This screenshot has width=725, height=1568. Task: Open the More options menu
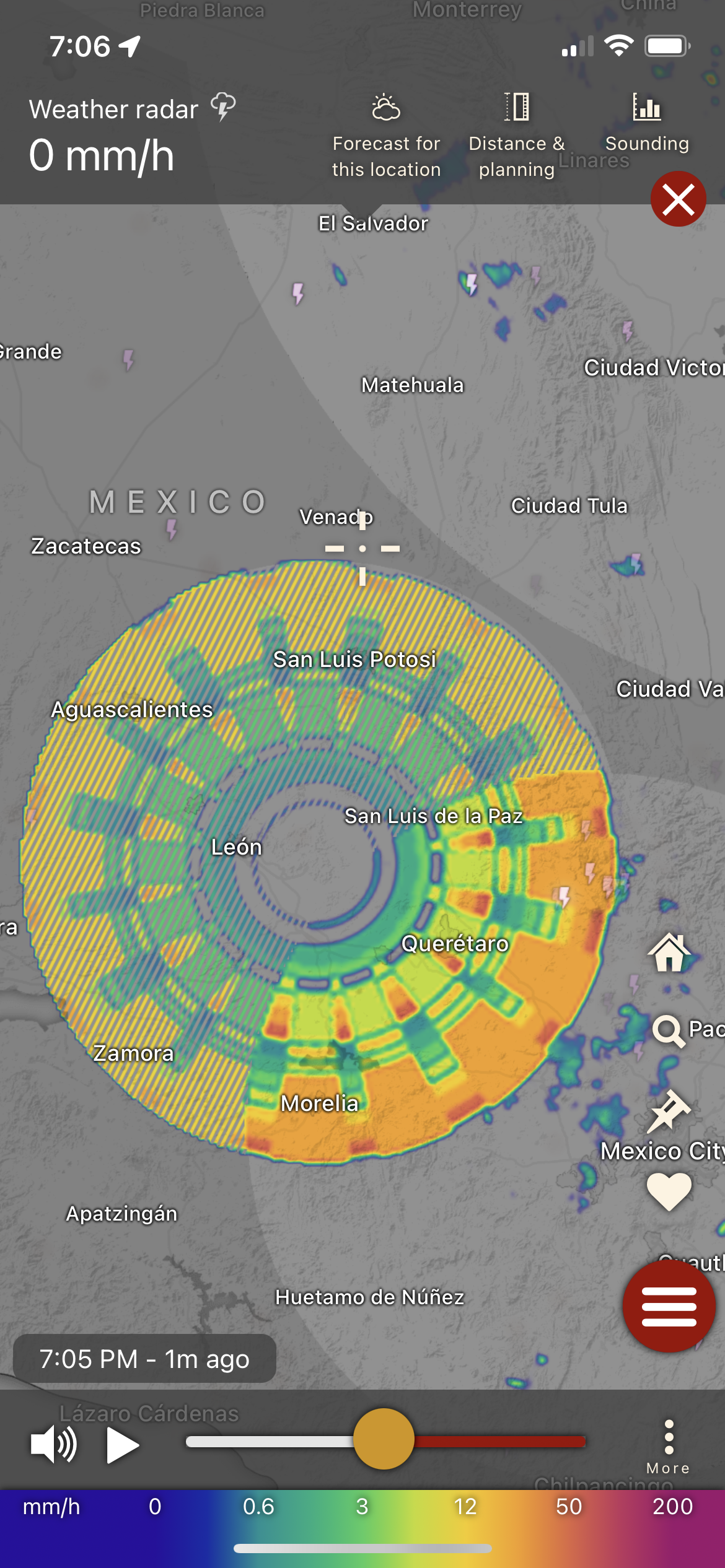668,1445
